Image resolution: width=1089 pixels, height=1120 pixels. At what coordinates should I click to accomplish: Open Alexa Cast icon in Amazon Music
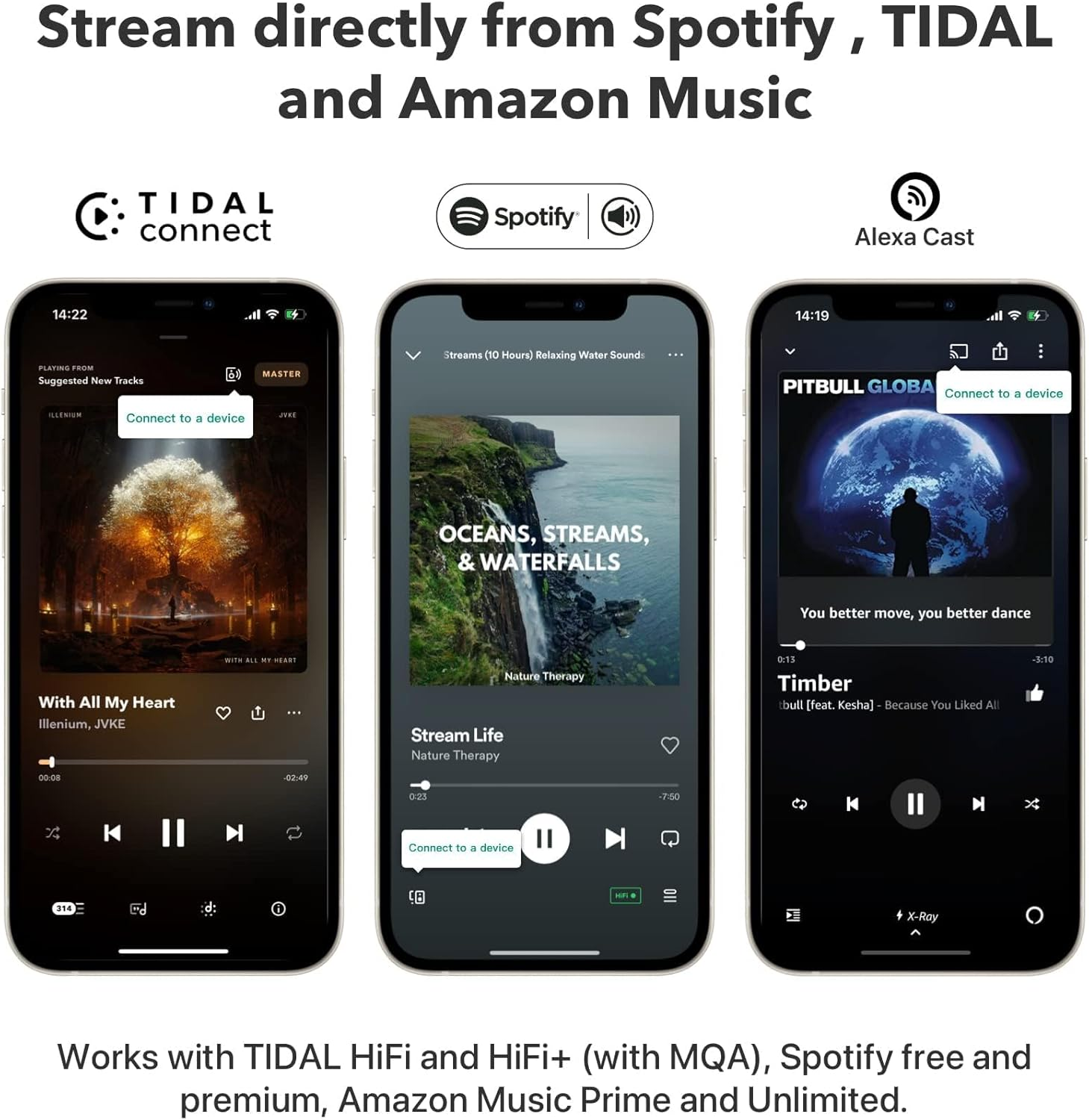click(958, 351)
